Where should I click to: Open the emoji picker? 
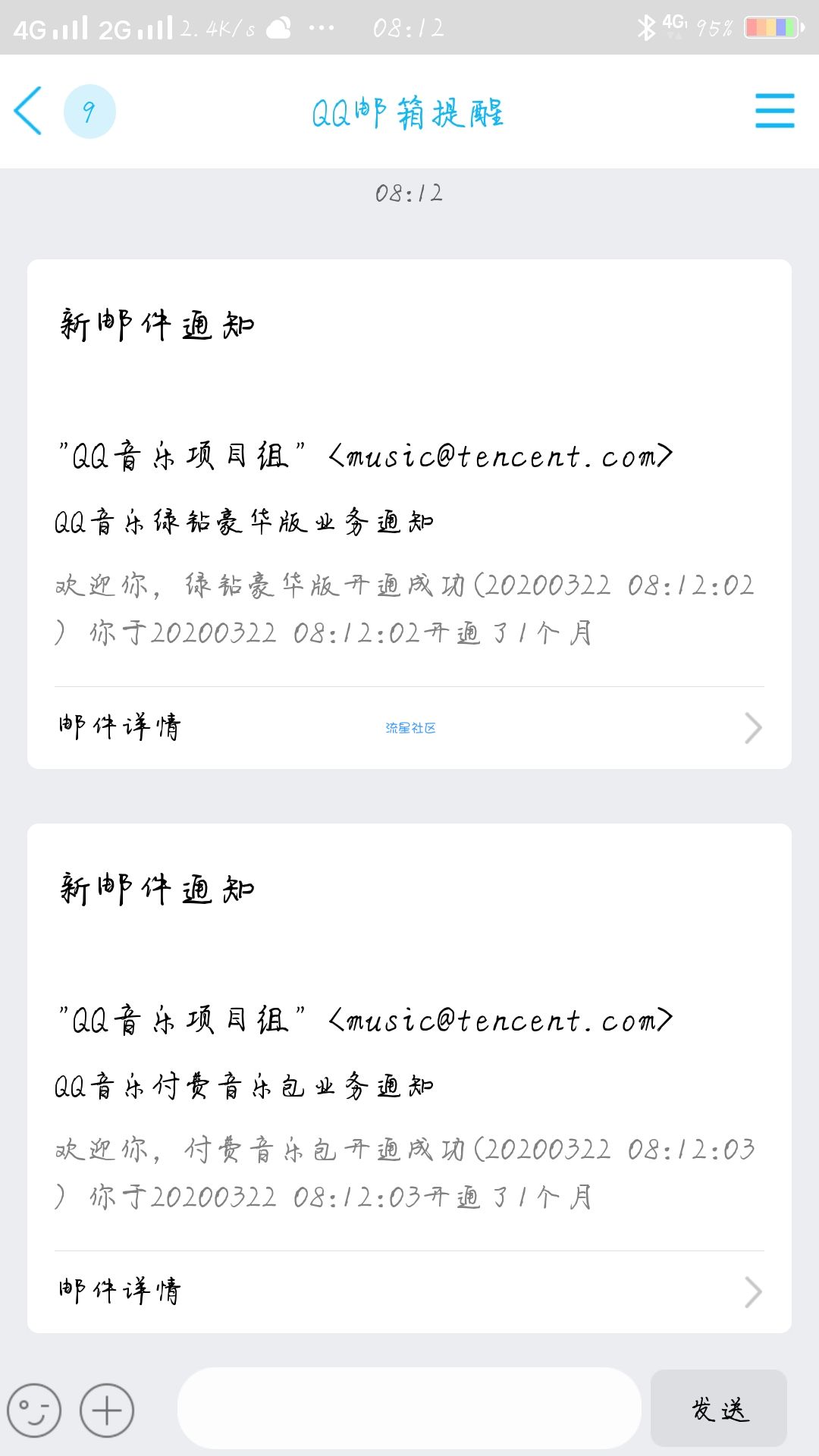pyautogui.click(x=34, y=1410)
